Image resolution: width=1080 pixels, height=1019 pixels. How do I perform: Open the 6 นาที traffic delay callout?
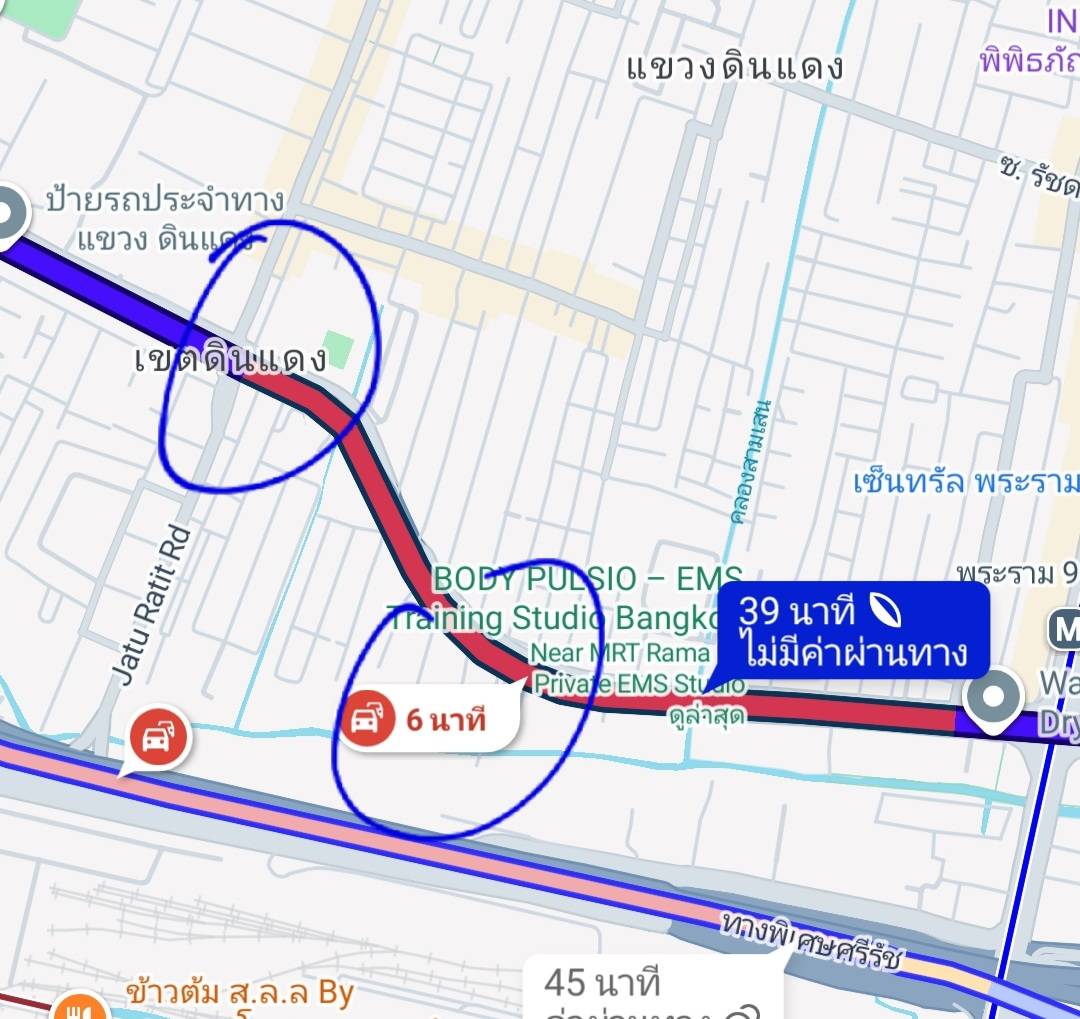[x=429, y=719]
